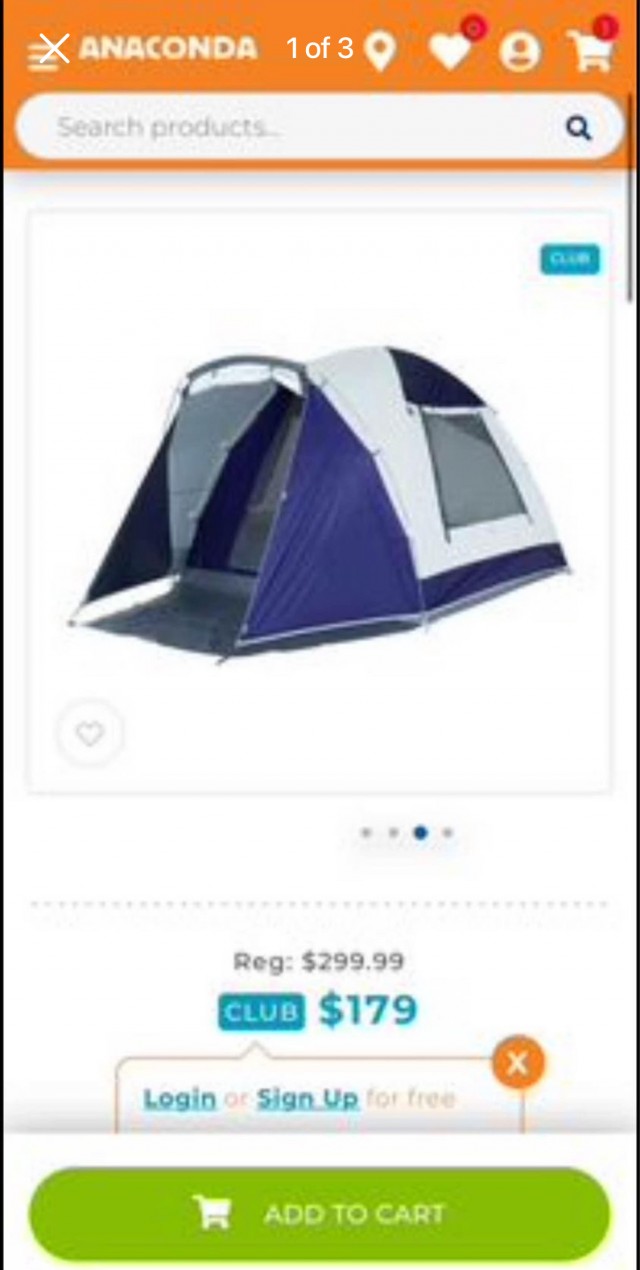Close the image viewer with the X
Screen dimensions: 640x1270
coord(52,48)
